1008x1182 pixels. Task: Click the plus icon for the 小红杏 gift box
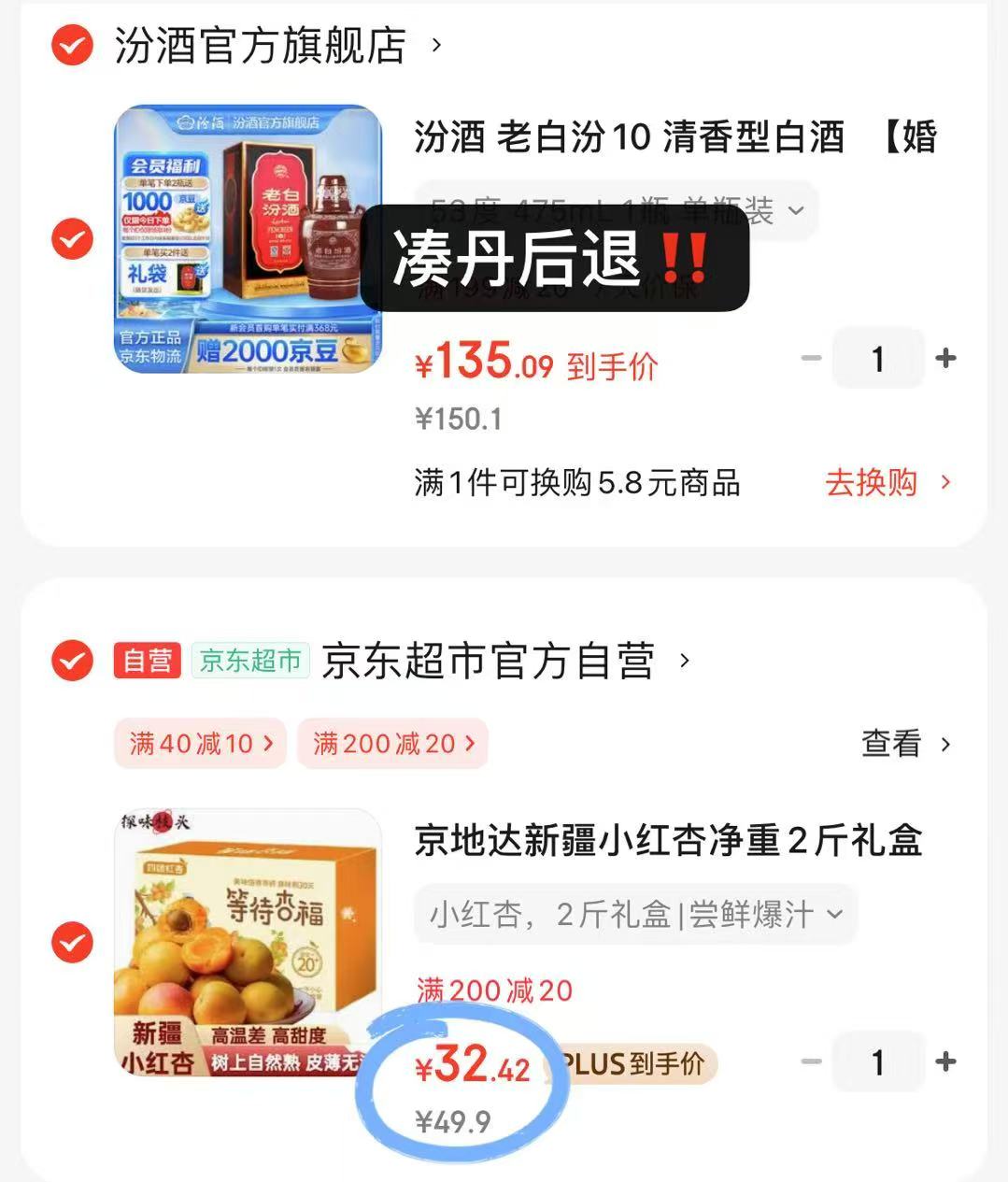coord(945,1062)
